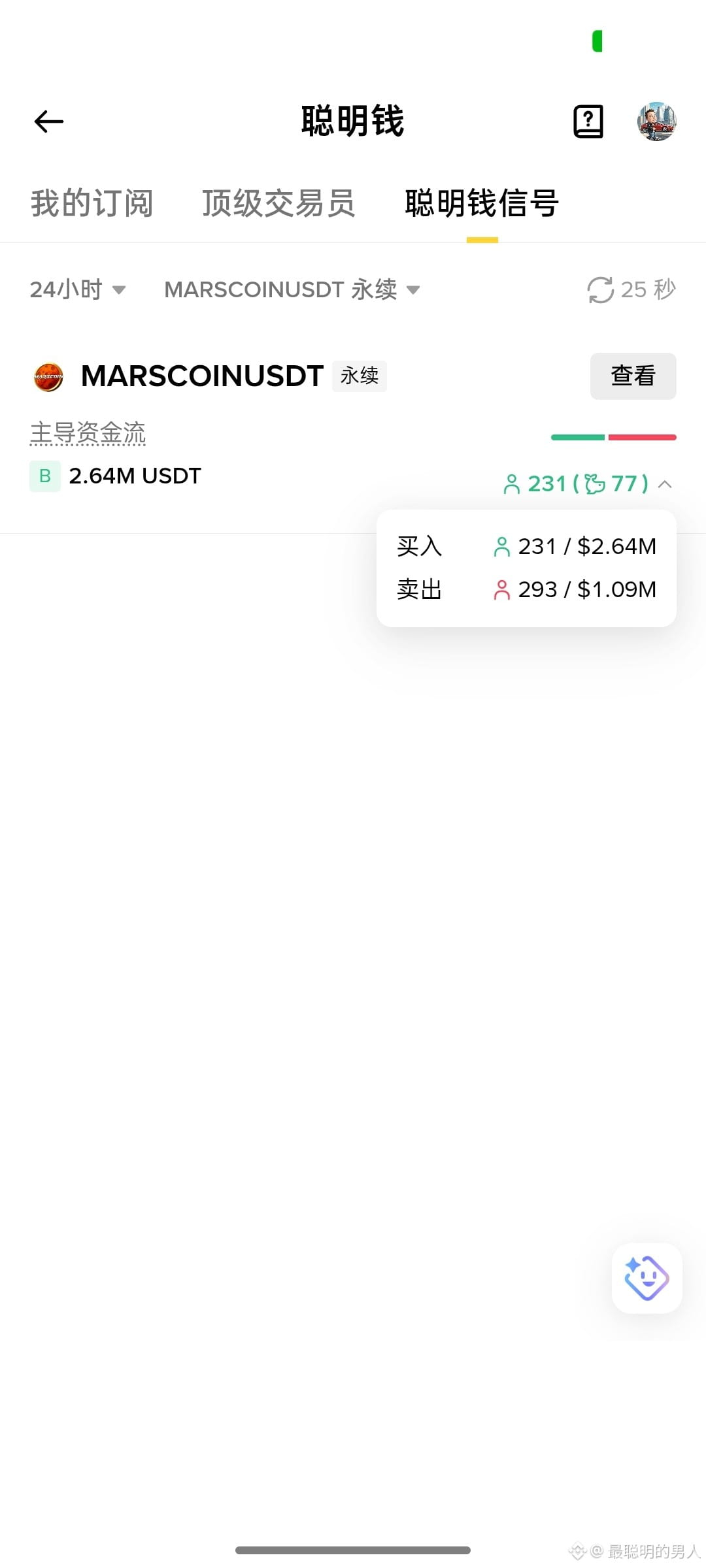
Task: Open the profile avatar
Action: (x=656, y=122)
